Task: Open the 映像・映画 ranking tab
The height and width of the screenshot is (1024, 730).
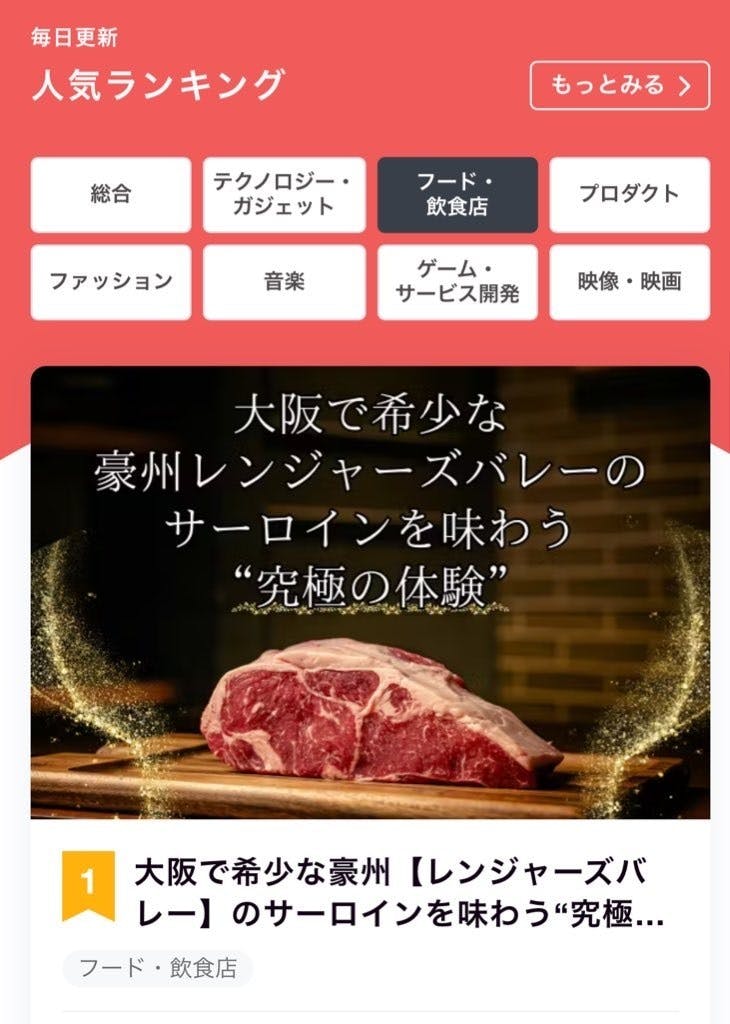Action: tap(629, 282)
